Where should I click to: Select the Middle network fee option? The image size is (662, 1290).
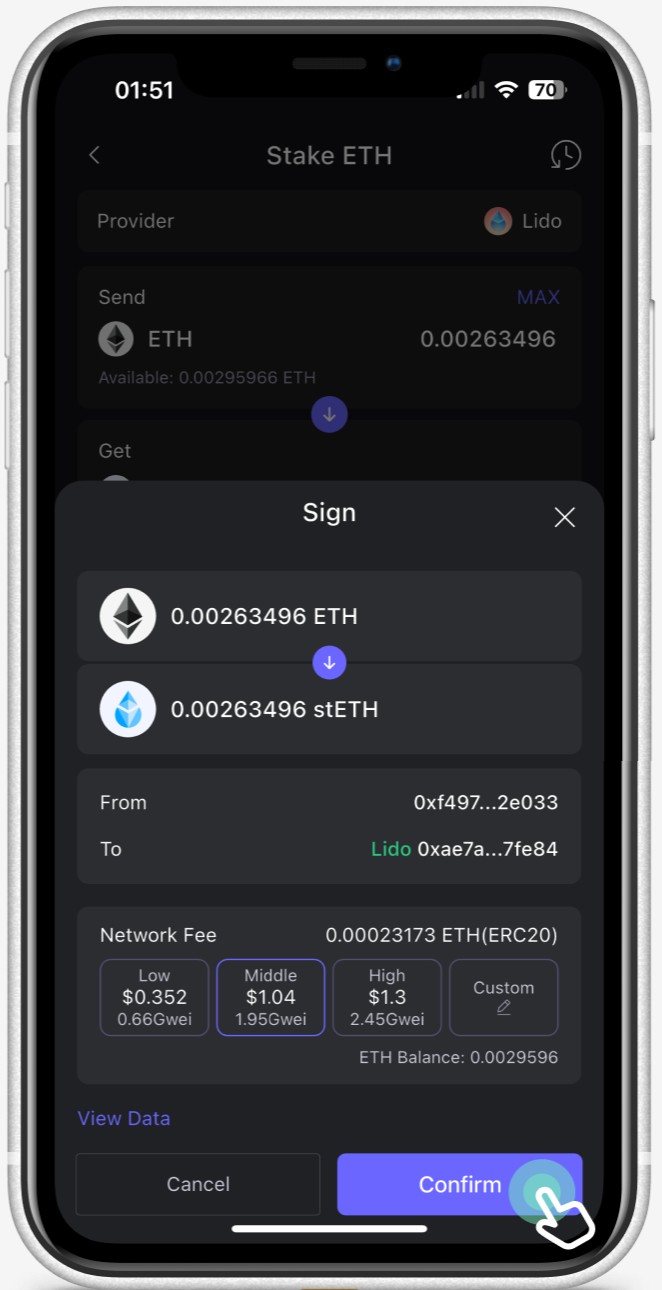(x=271, y=997)
